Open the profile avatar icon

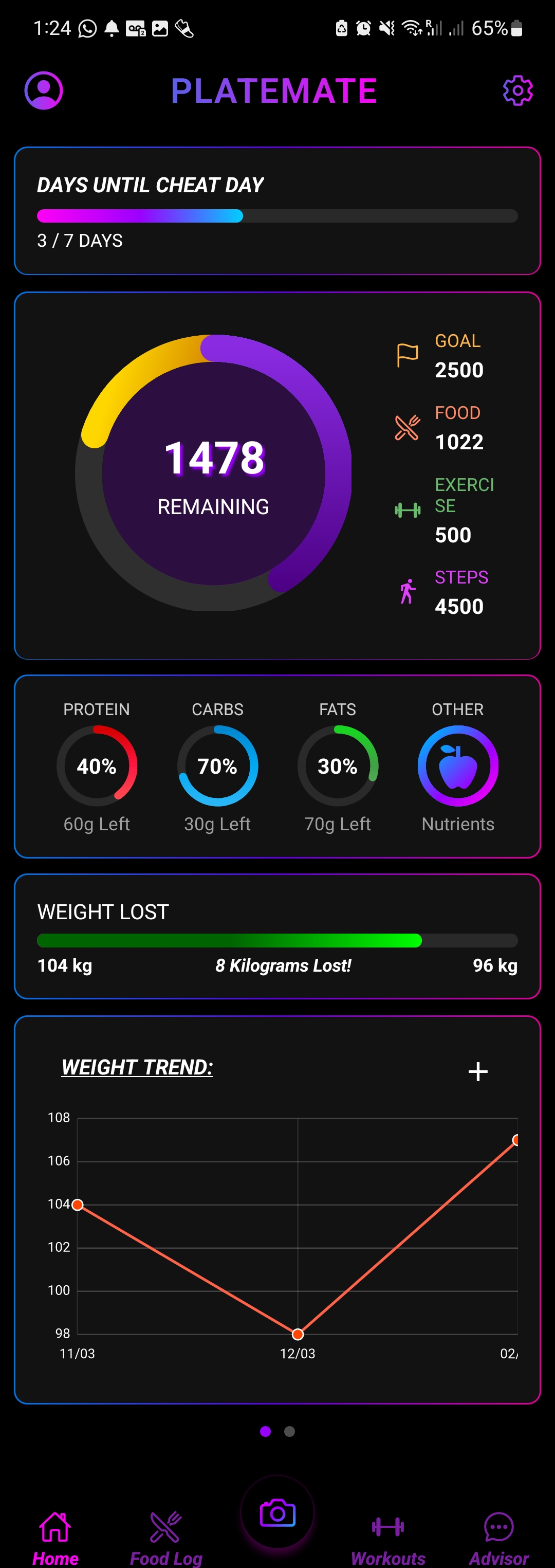pos(43,90)
